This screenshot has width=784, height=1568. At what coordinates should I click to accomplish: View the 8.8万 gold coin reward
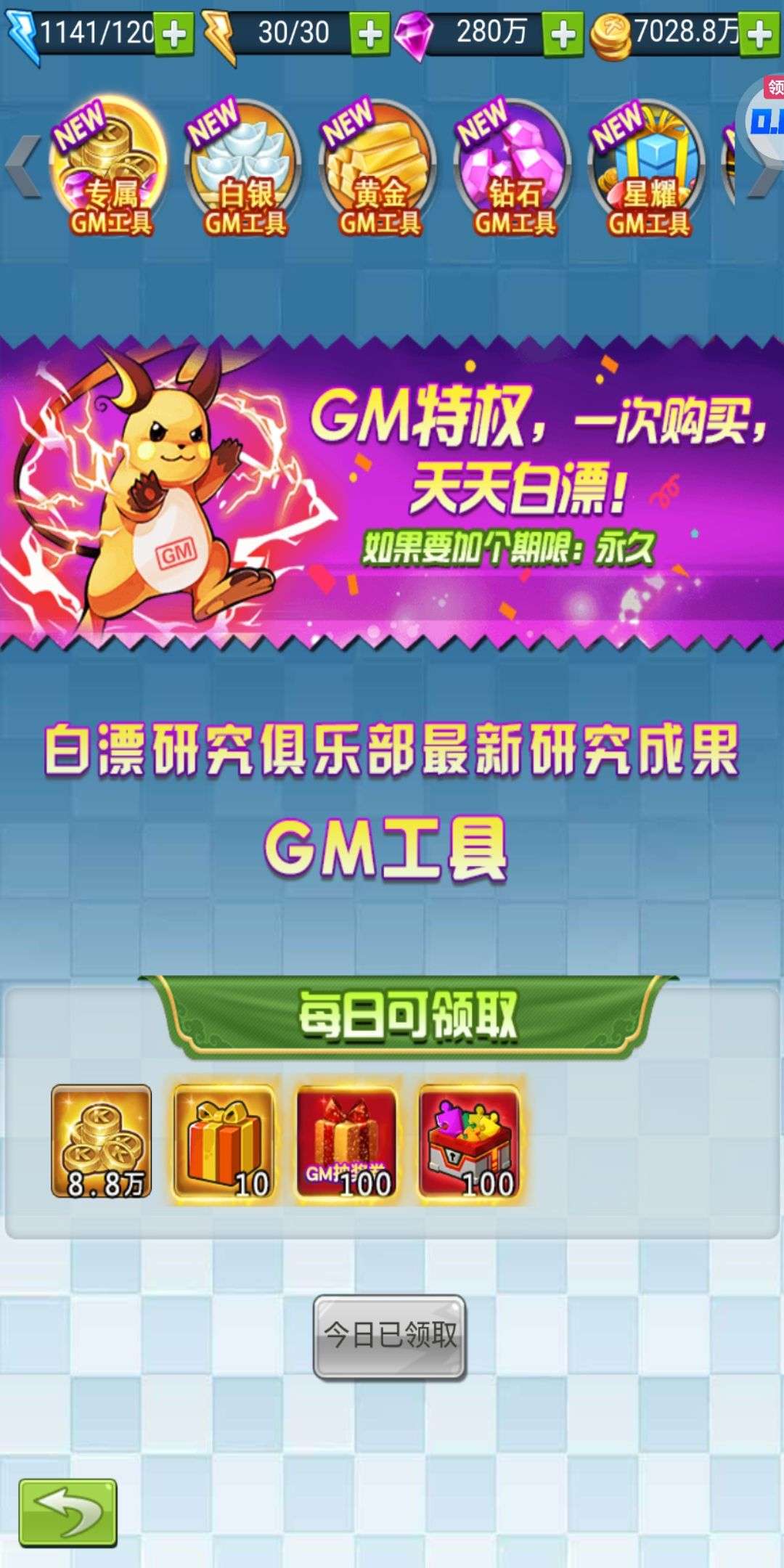102,1141
